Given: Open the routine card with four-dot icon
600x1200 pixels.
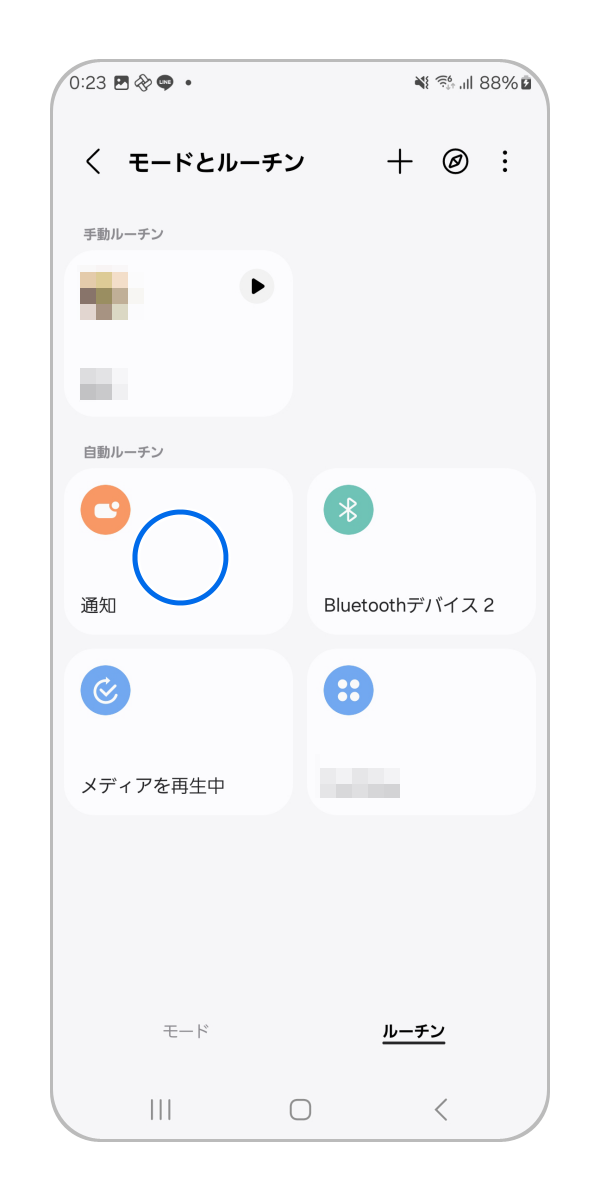Looking at the screenshot, I should click(421, 731).
